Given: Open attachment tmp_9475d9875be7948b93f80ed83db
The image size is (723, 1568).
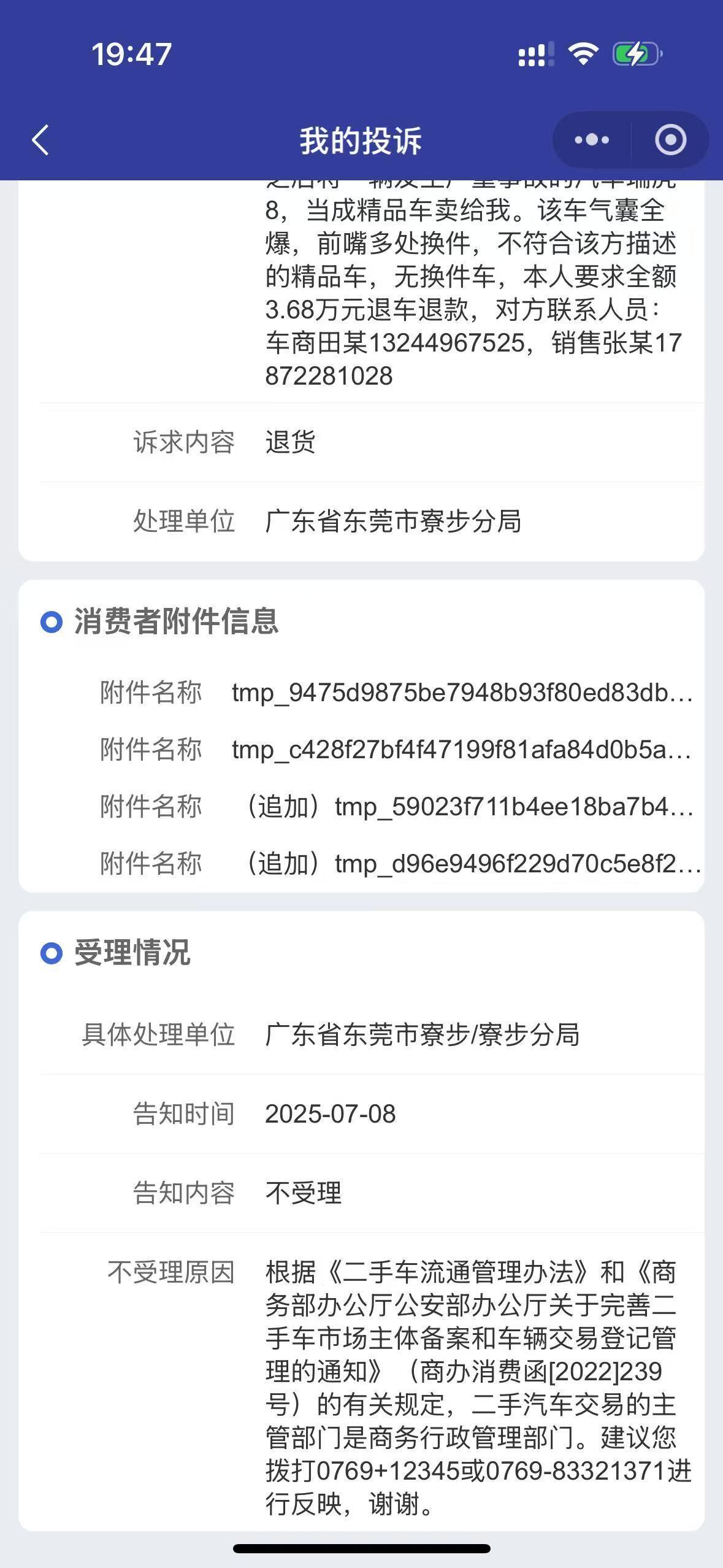Looking at the screenshot, I should 462,693.
